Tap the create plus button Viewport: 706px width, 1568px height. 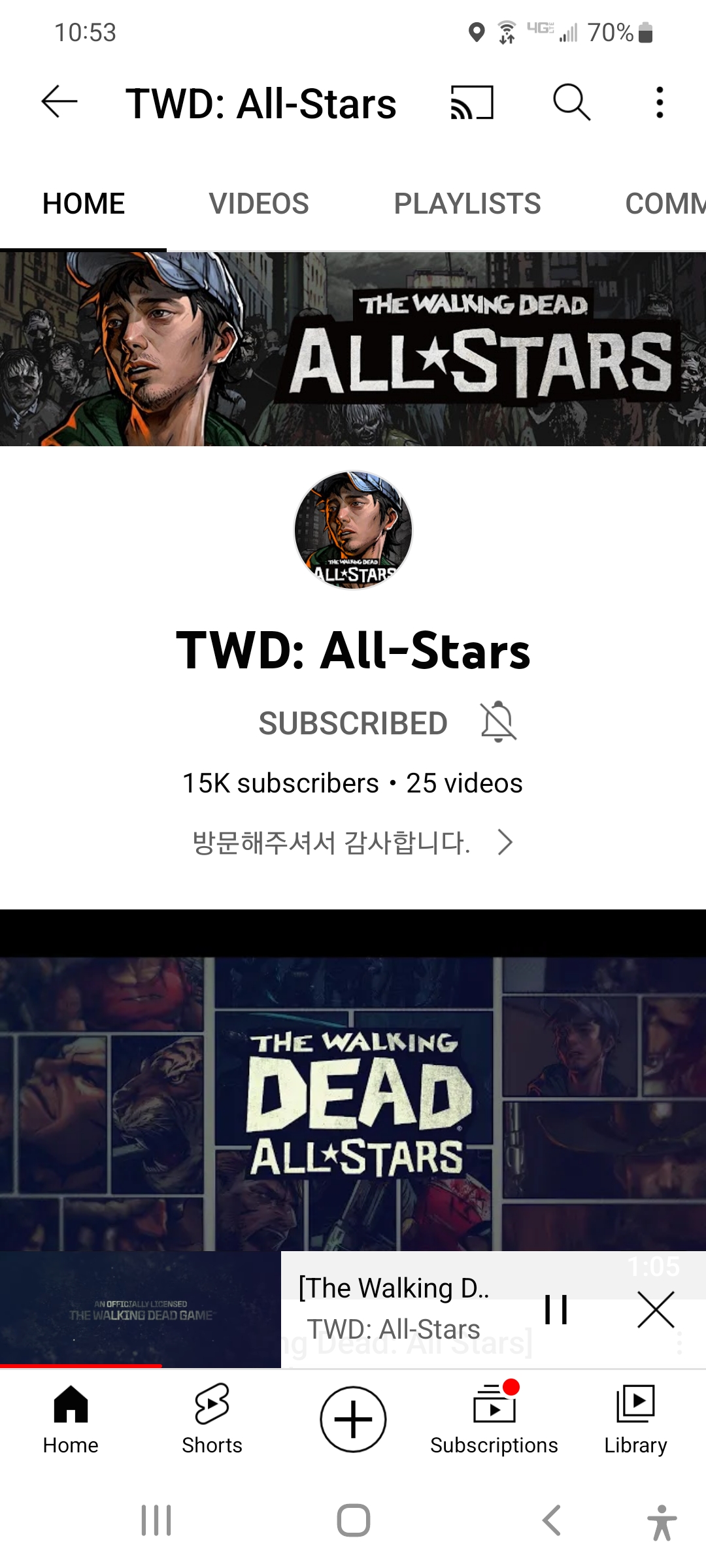[x=353, y=1419]
